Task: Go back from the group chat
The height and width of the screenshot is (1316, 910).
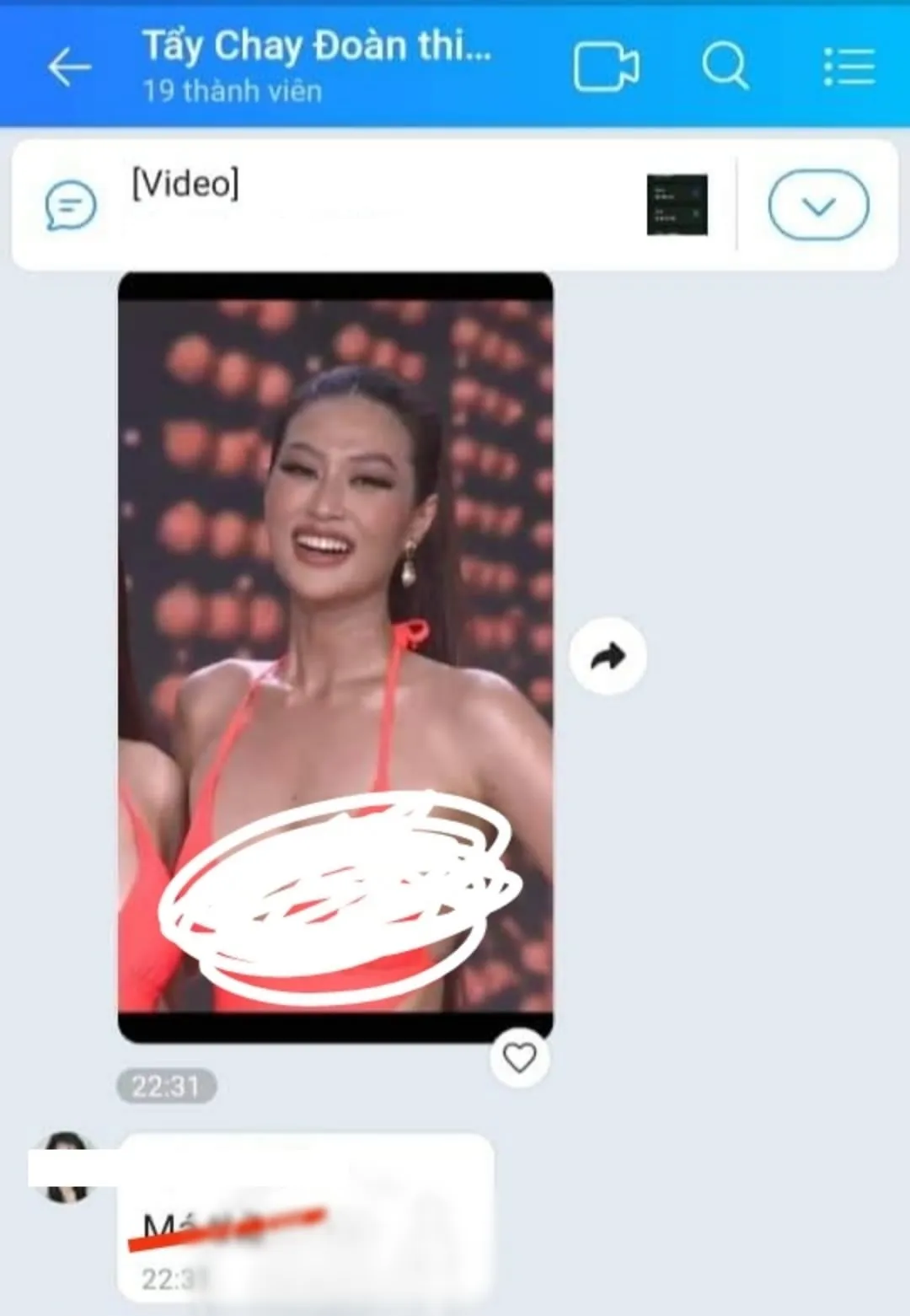Action: tap(69, 67)
